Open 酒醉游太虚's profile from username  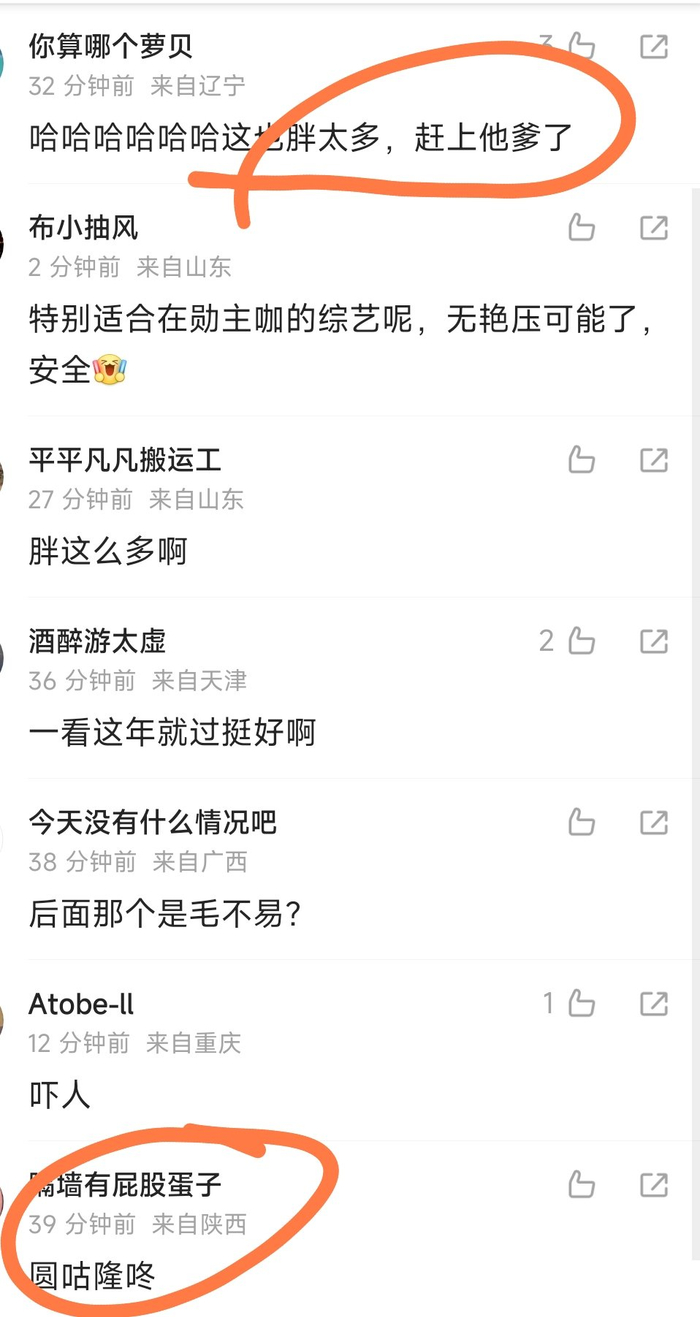[x=97, y=641]
